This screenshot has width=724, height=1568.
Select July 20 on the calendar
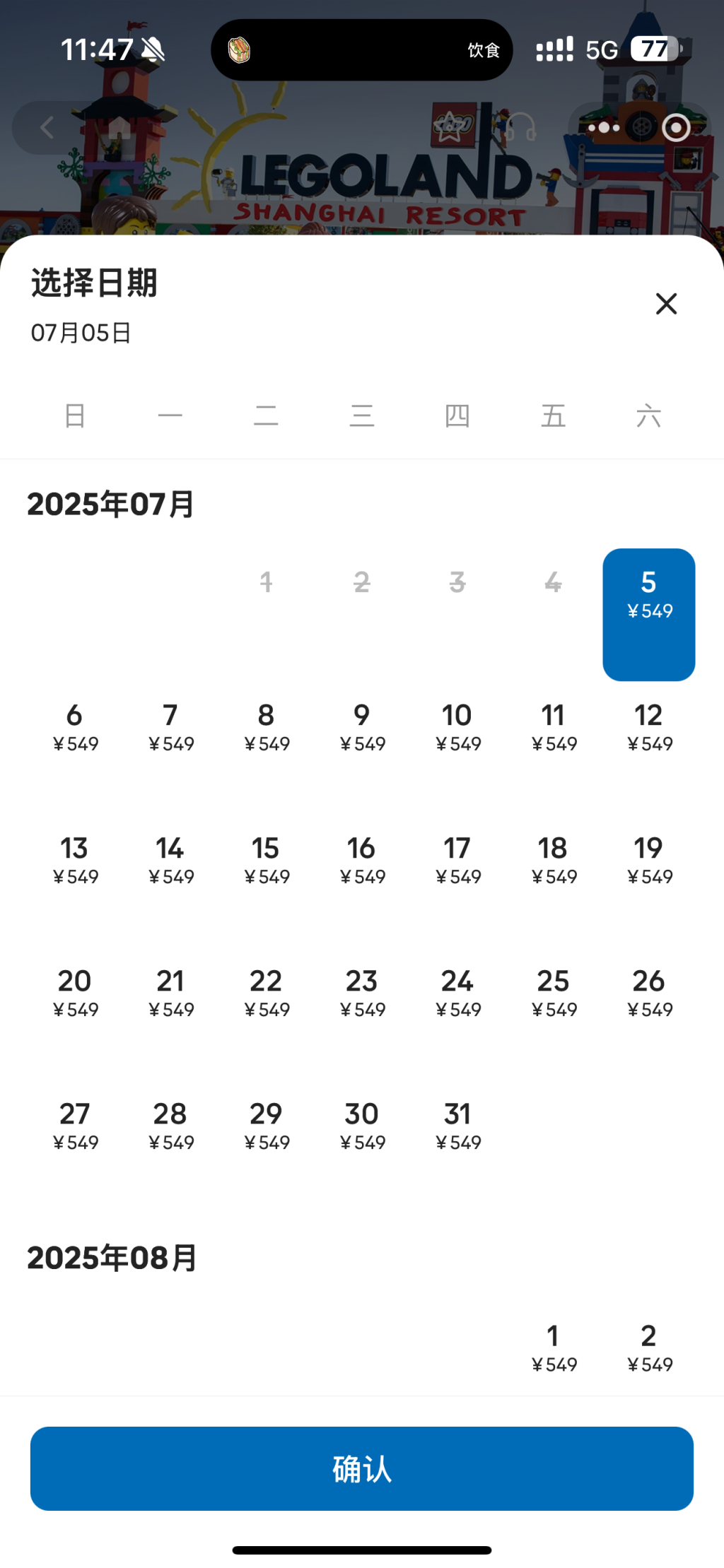click(x=75, y=993)
